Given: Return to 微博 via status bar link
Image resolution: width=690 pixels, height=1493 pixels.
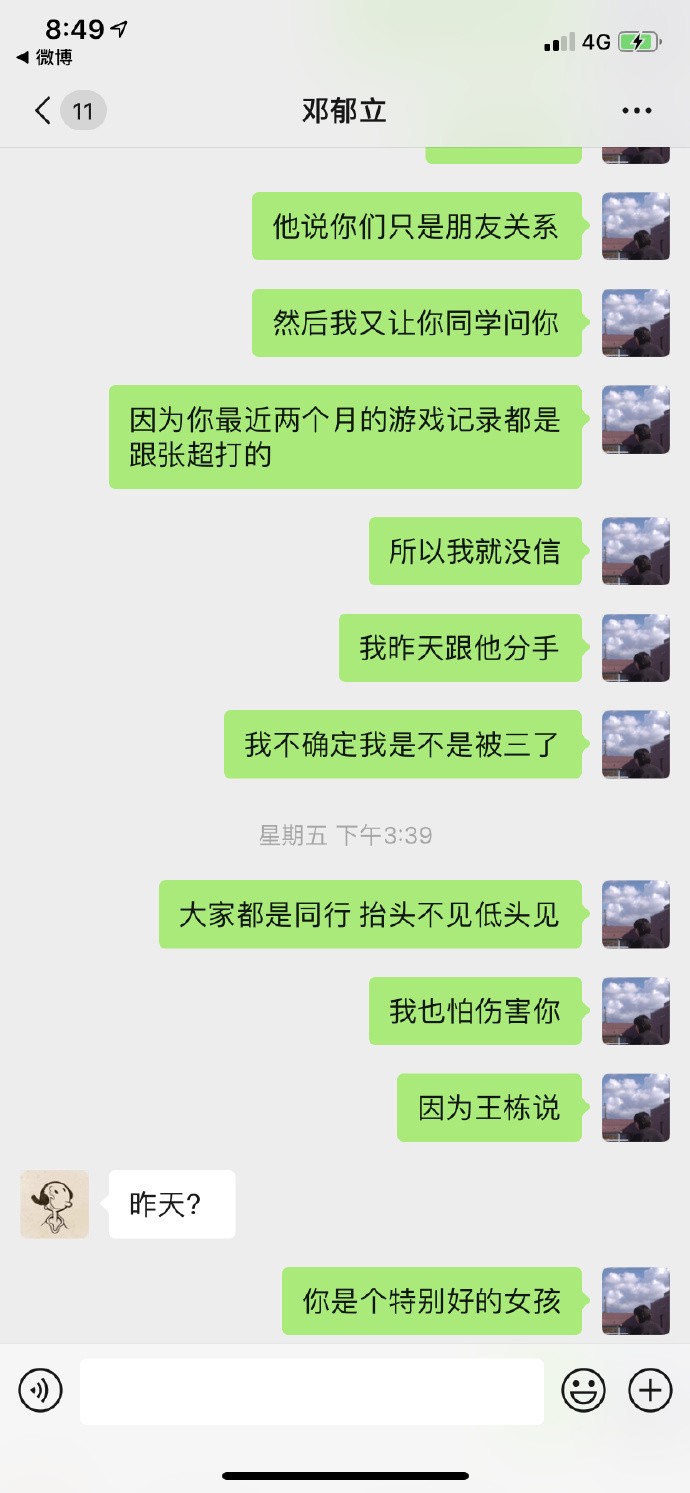Looking at the screenshot, I should [x=45, y=58].
